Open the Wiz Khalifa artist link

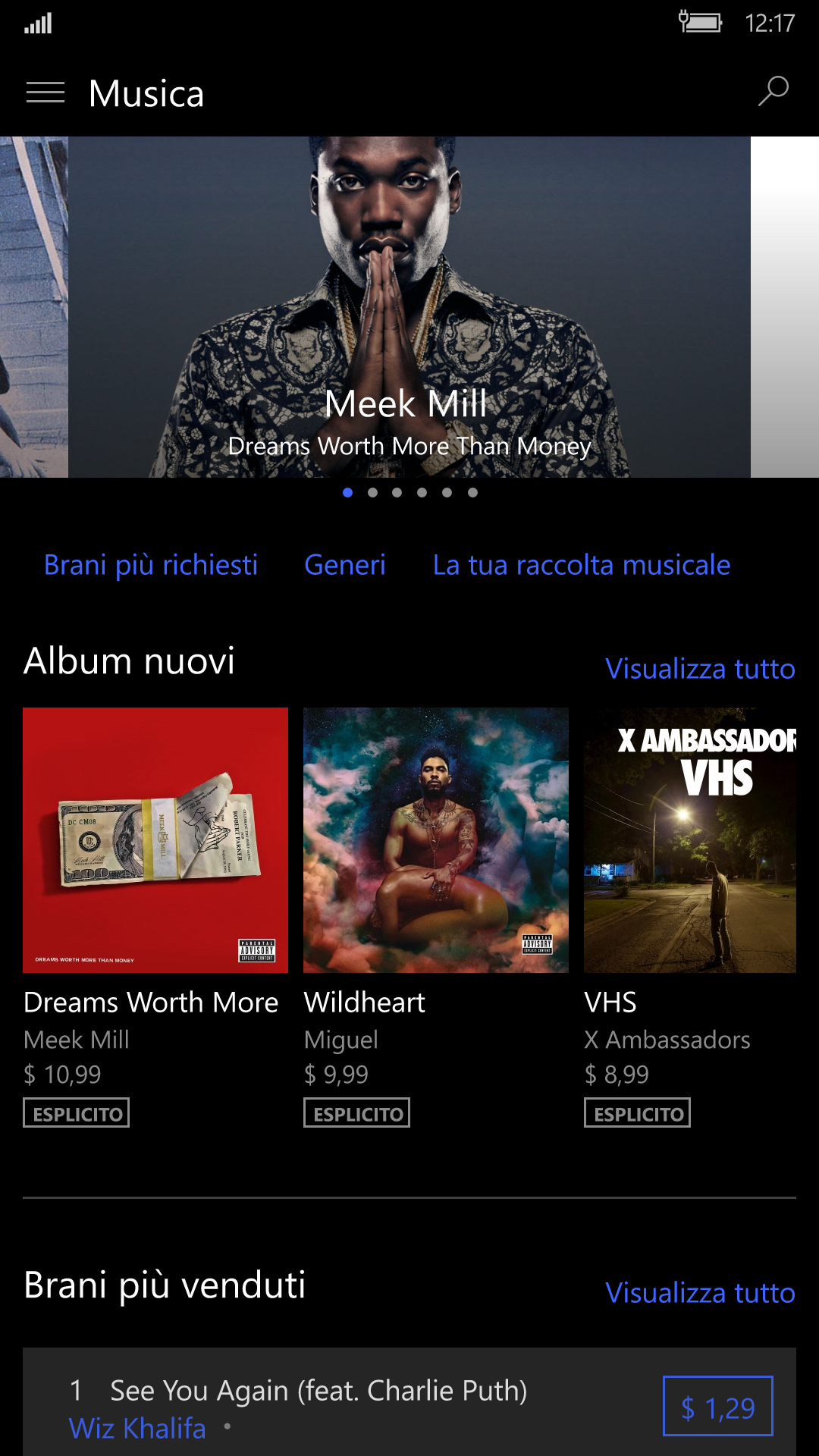point(137,1429)
